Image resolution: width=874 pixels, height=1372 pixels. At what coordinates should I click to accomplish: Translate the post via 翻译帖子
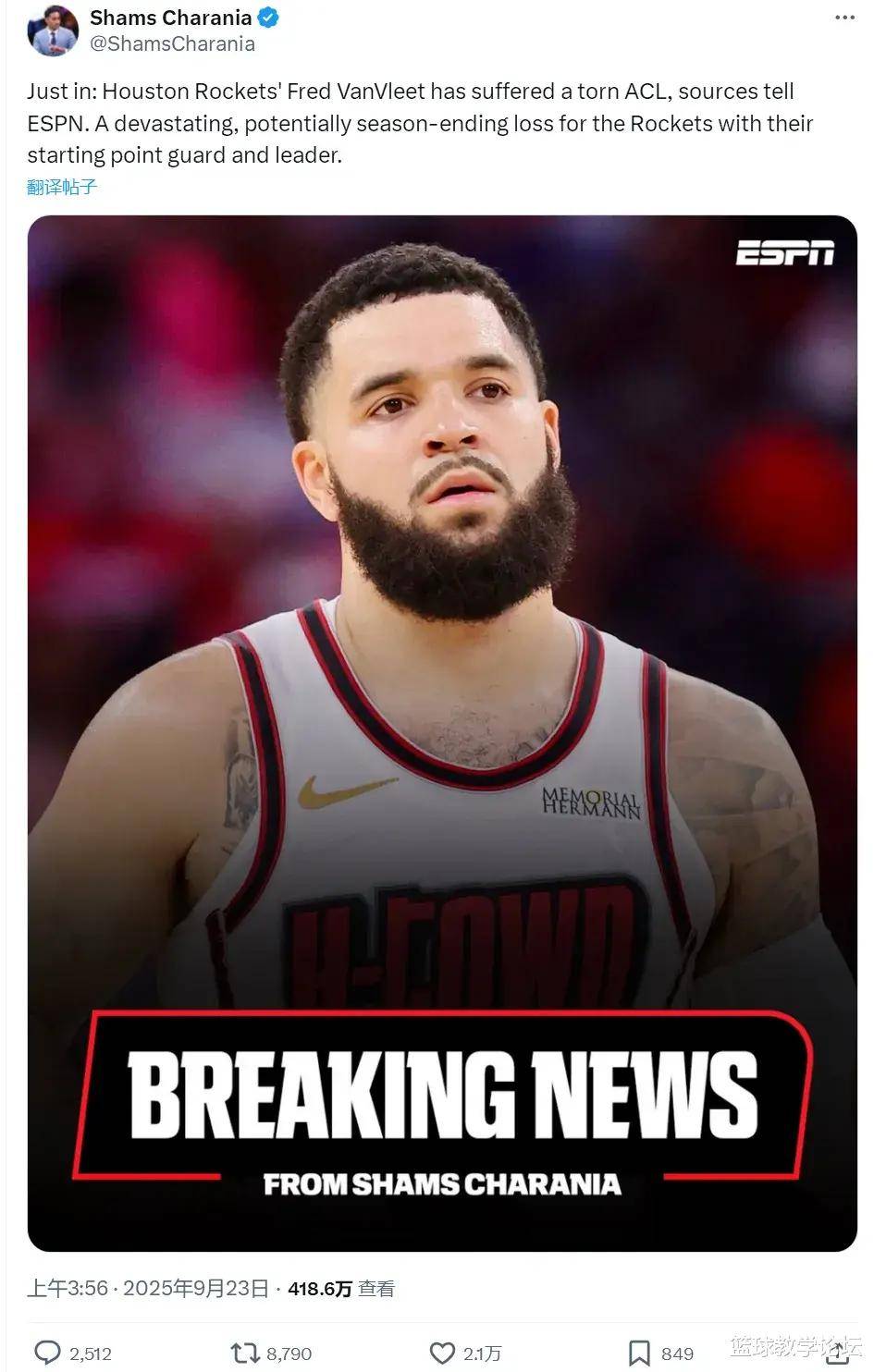coord(62,187)
